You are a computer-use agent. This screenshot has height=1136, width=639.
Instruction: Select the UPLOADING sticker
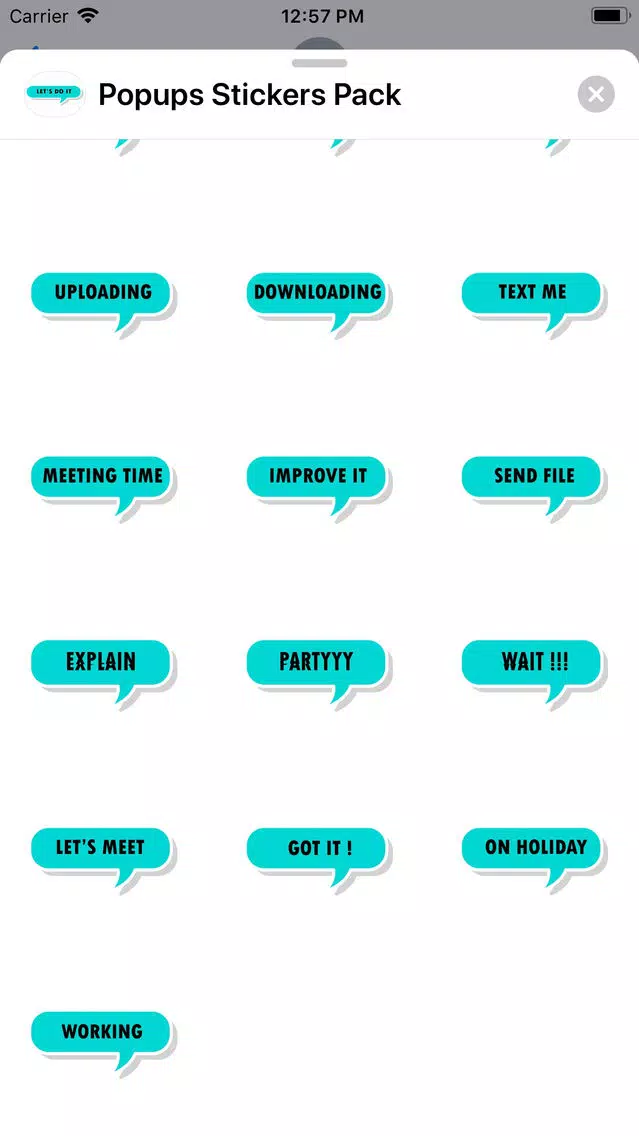point(103,303)
